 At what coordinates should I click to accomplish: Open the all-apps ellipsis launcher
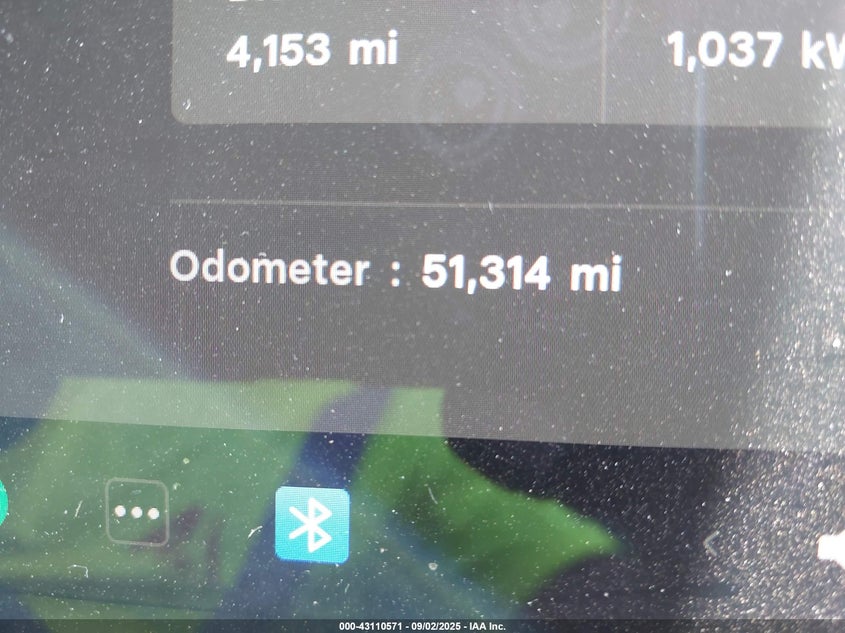click(x=137, y=512)
